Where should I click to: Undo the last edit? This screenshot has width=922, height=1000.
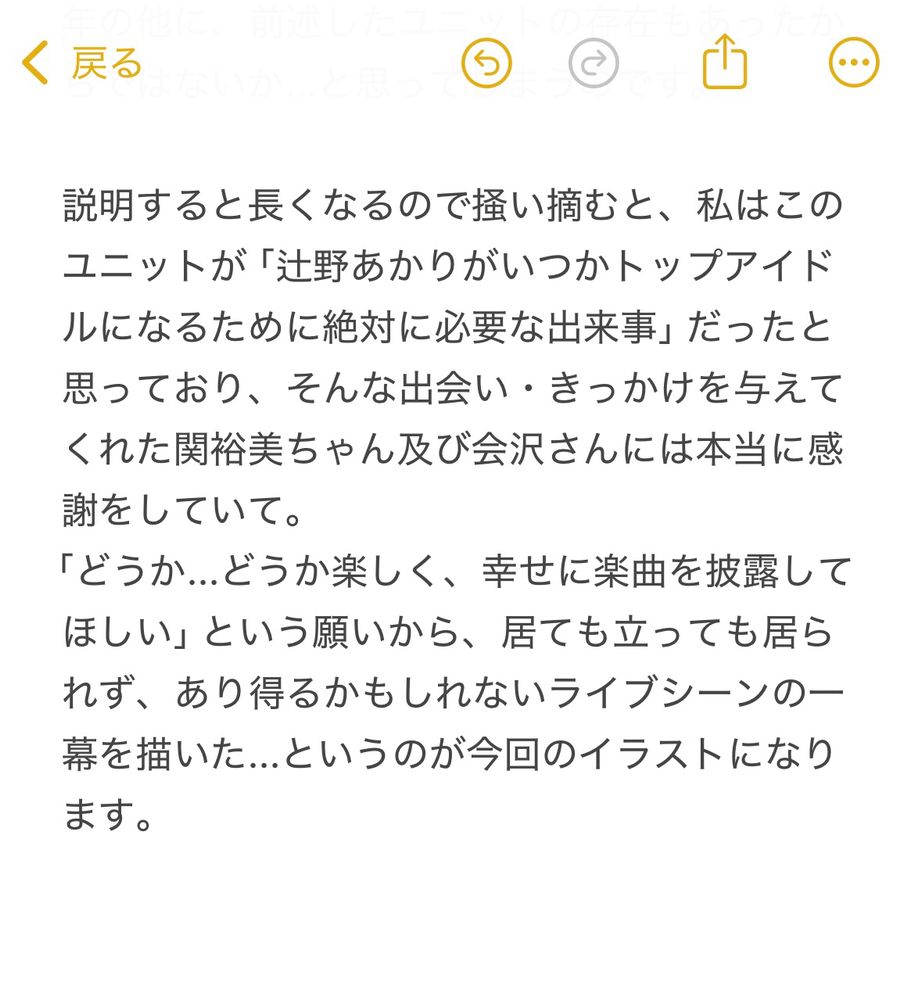487,64
